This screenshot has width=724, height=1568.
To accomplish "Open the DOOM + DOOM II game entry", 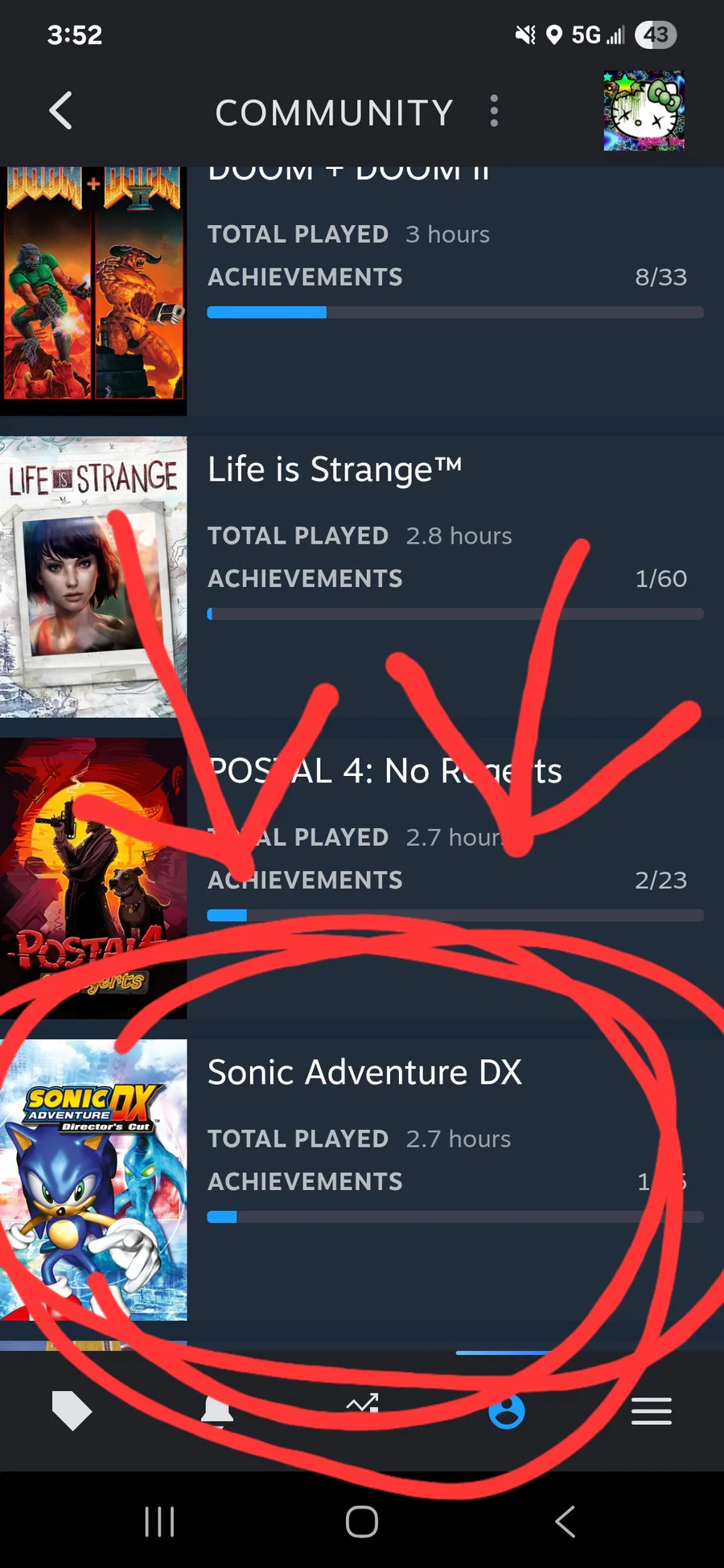I will 362,291.
